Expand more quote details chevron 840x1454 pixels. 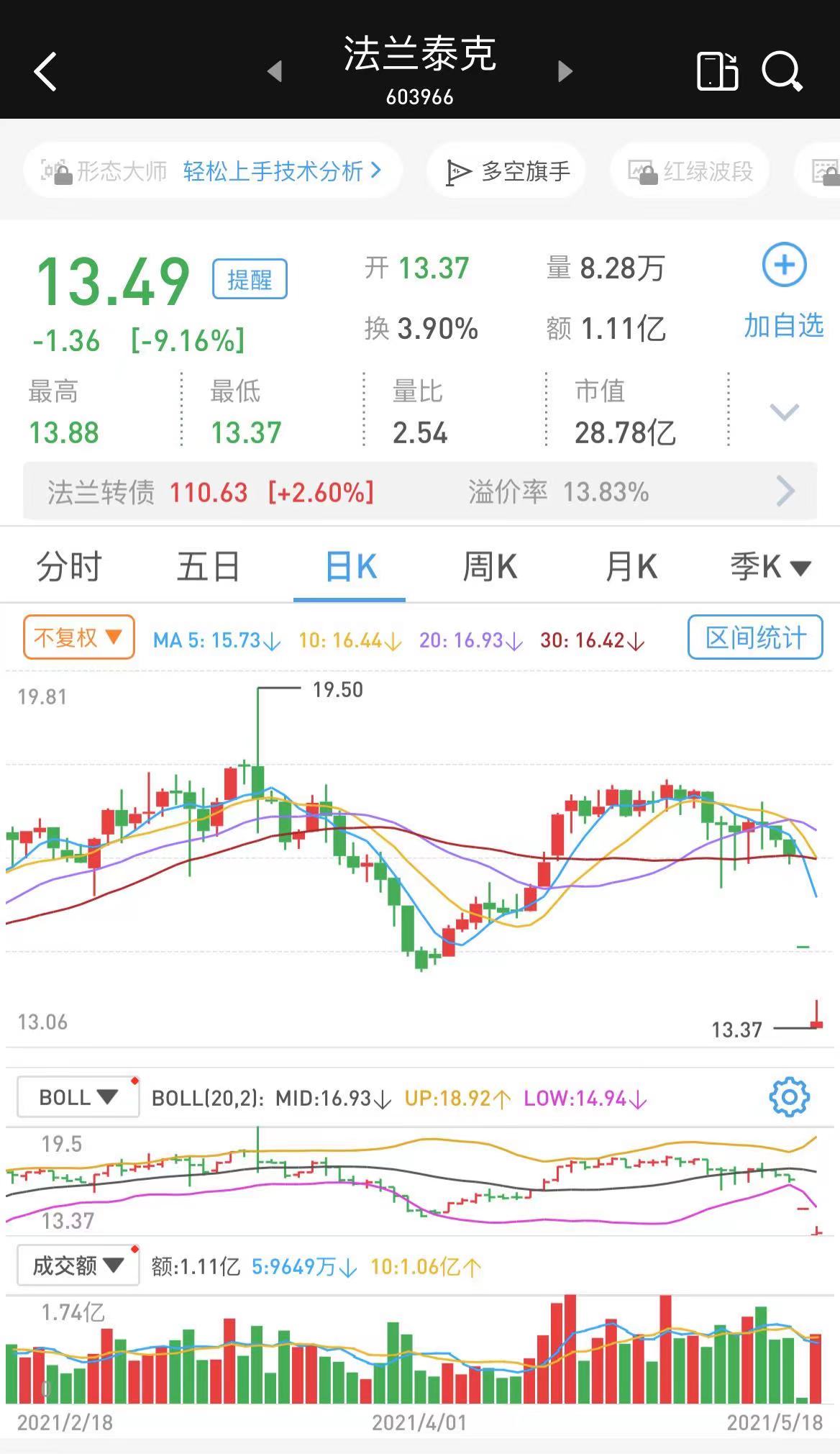point(784,412)
